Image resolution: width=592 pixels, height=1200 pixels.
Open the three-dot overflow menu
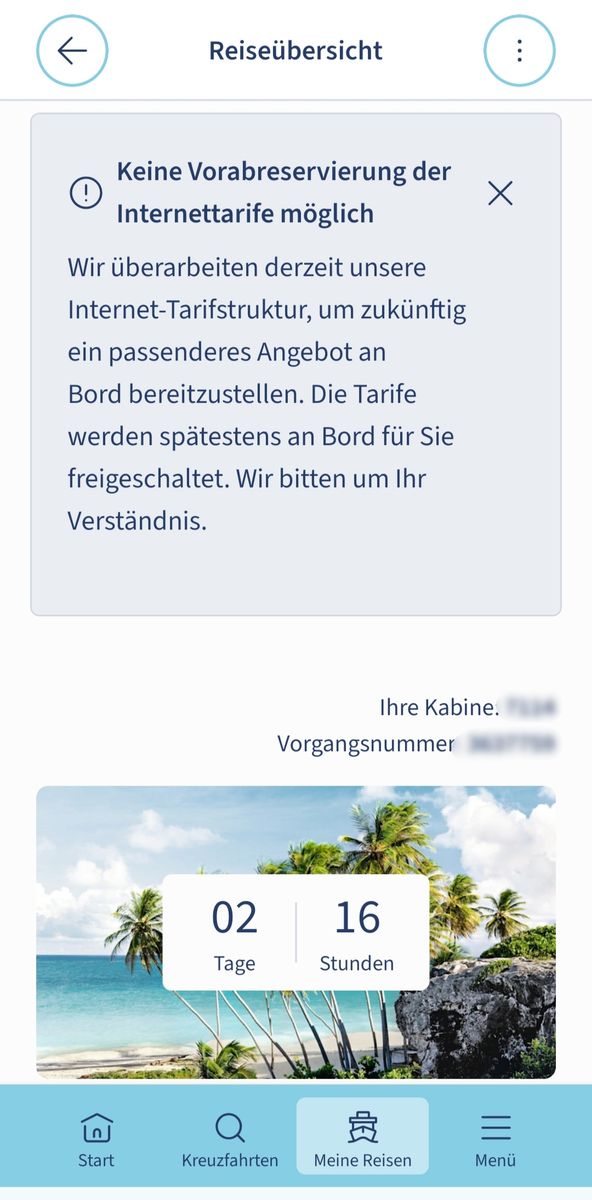519,50
